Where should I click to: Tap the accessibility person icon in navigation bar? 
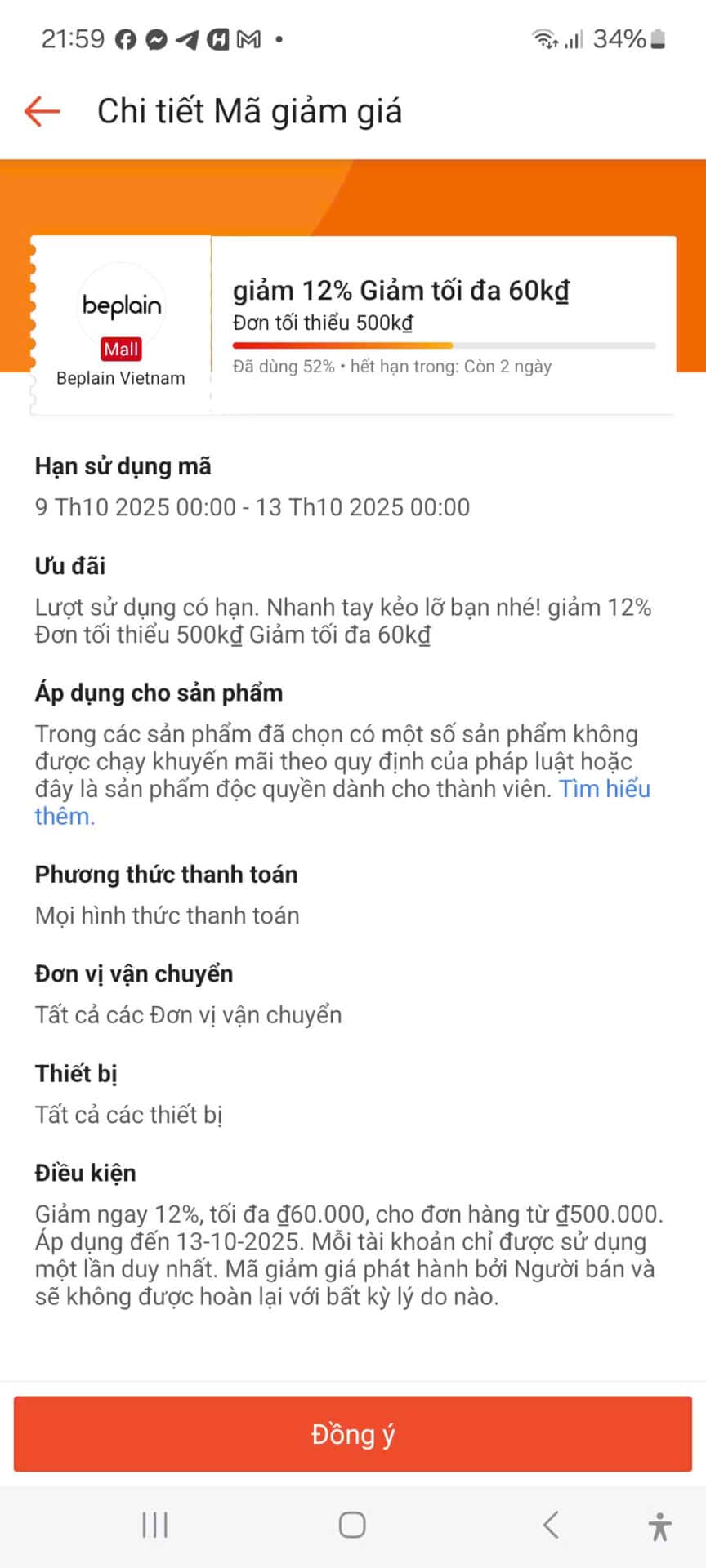point(659,1524)
